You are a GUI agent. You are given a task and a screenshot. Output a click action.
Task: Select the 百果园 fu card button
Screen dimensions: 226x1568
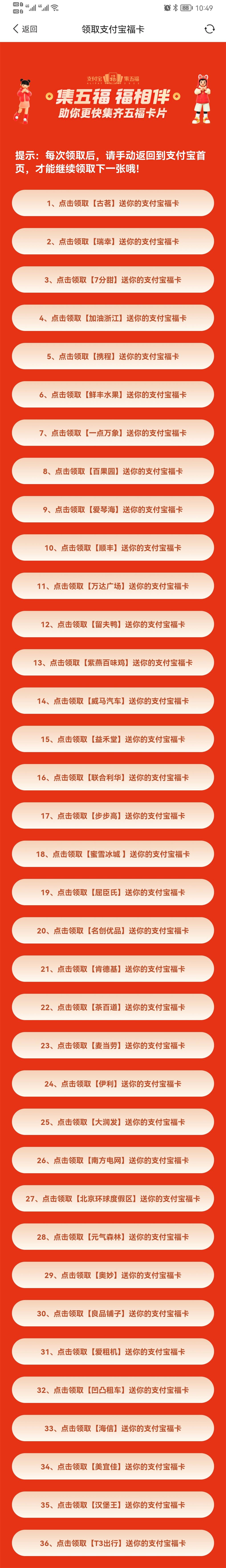113,471
